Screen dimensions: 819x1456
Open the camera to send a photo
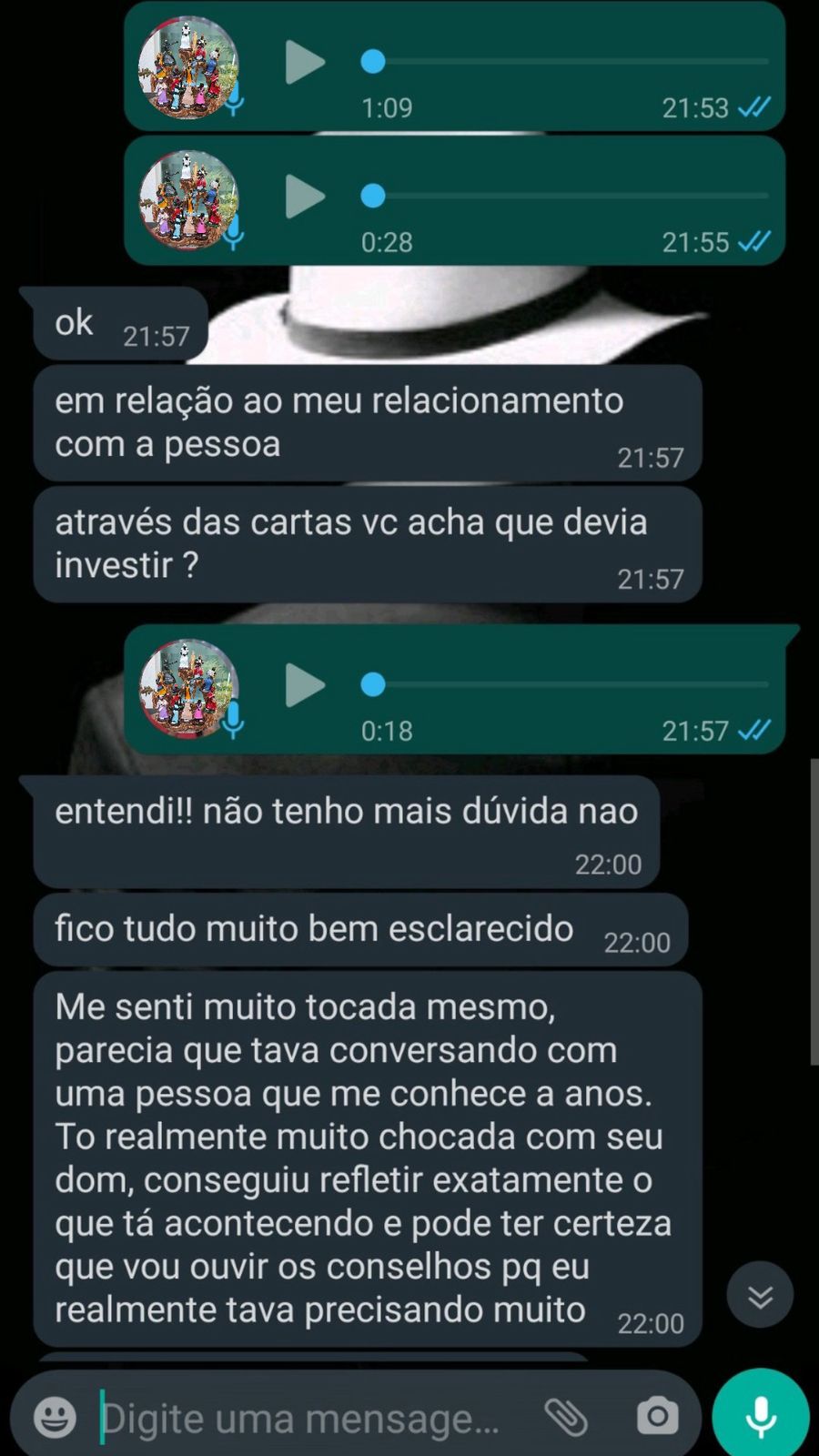point(657,1417)
